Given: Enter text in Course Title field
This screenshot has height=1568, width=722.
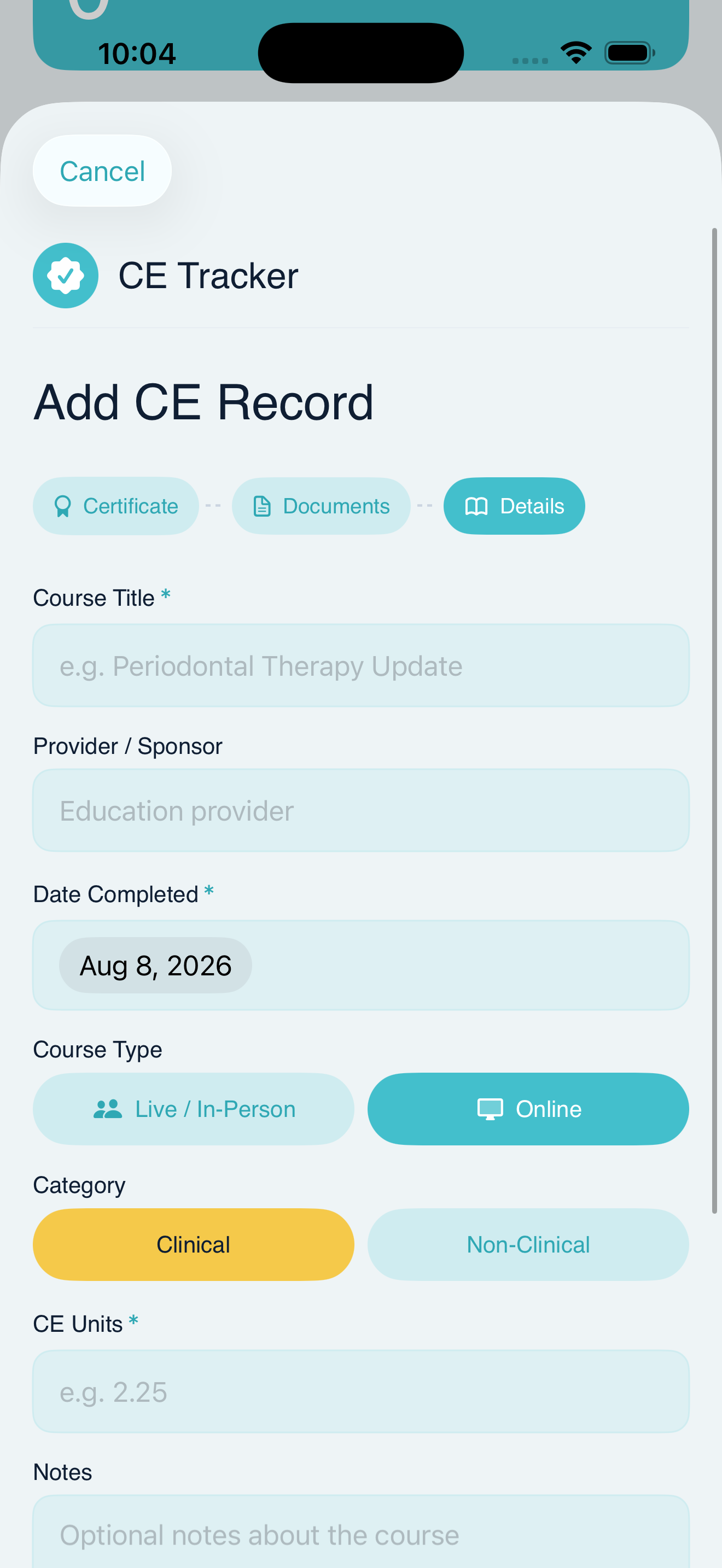Looking at the screenshot, I should [361, 665].
